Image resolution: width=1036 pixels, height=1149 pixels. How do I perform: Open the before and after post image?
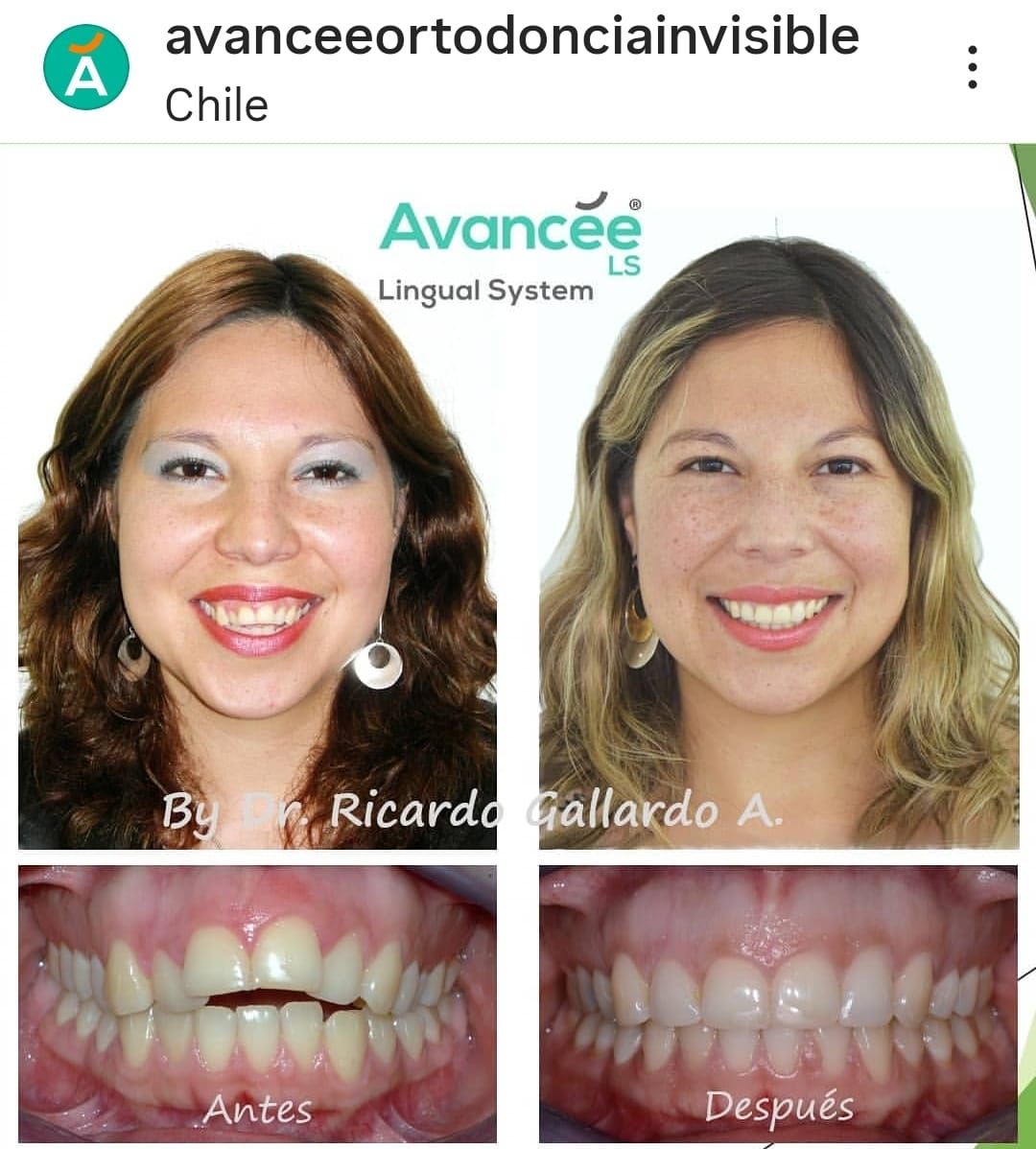(518, 643)
